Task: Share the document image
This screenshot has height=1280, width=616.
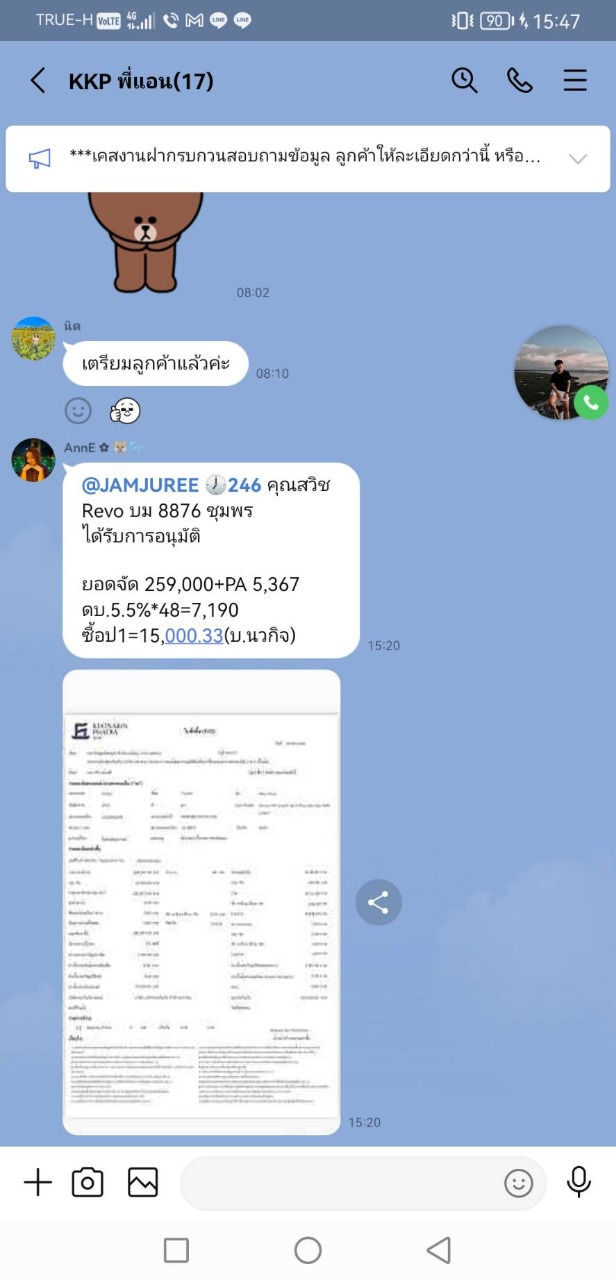Action: [378, 903]
